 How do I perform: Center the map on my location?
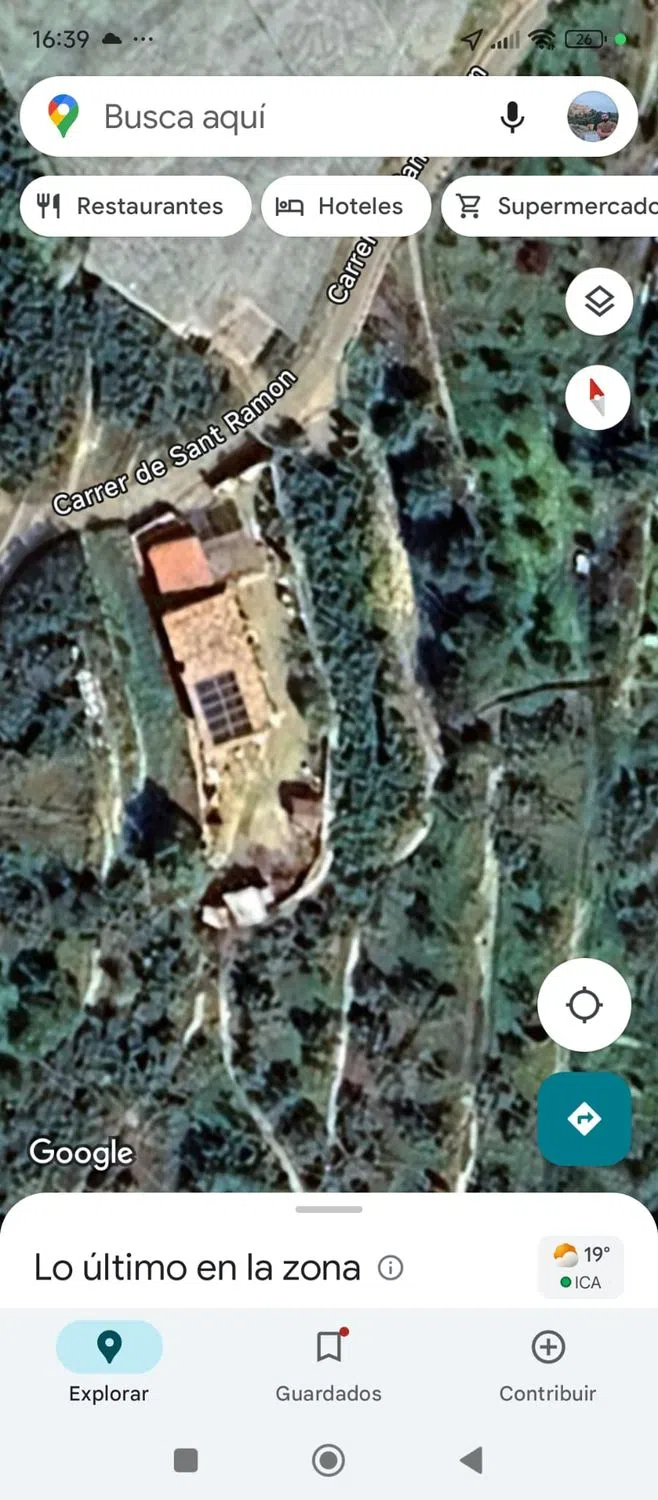coord(584,1004)
